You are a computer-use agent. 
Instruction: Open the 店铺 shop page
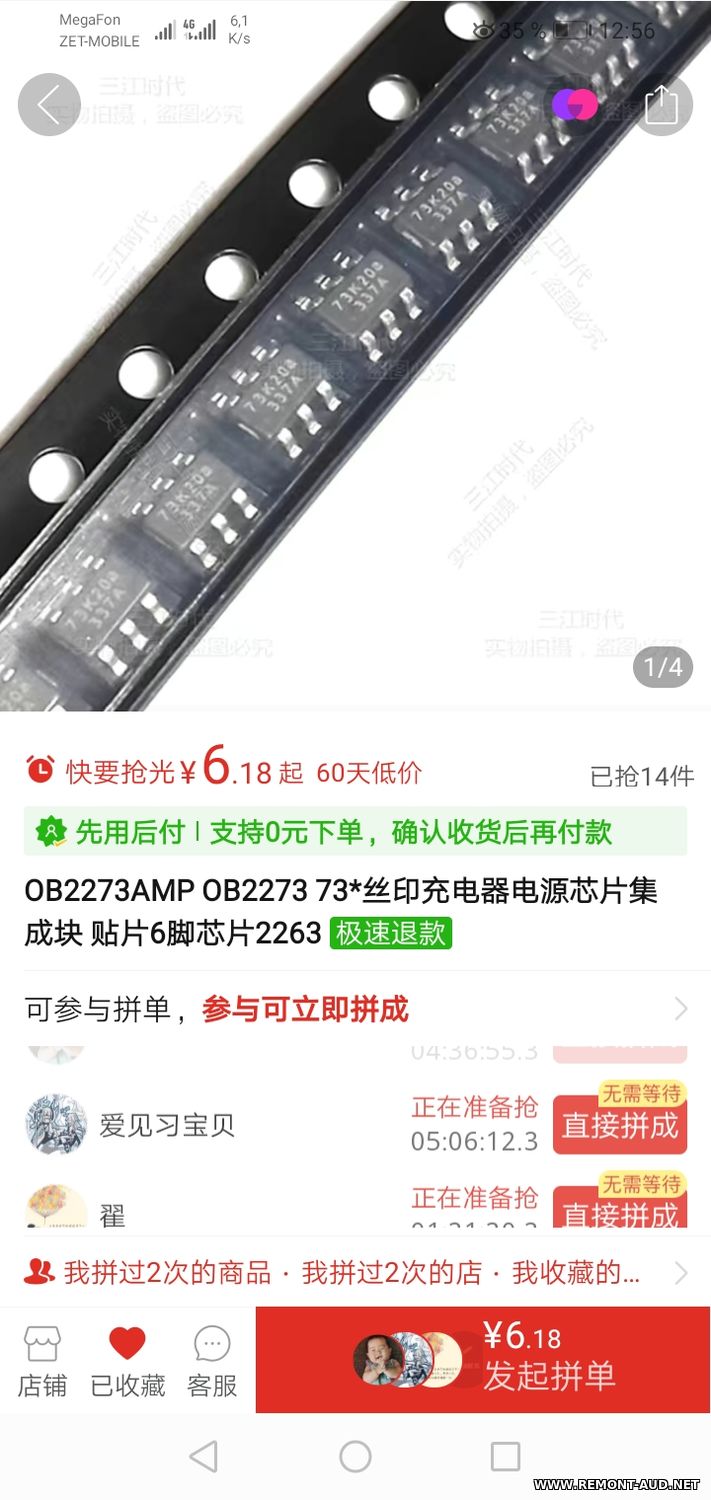[x=42, y=1360]
